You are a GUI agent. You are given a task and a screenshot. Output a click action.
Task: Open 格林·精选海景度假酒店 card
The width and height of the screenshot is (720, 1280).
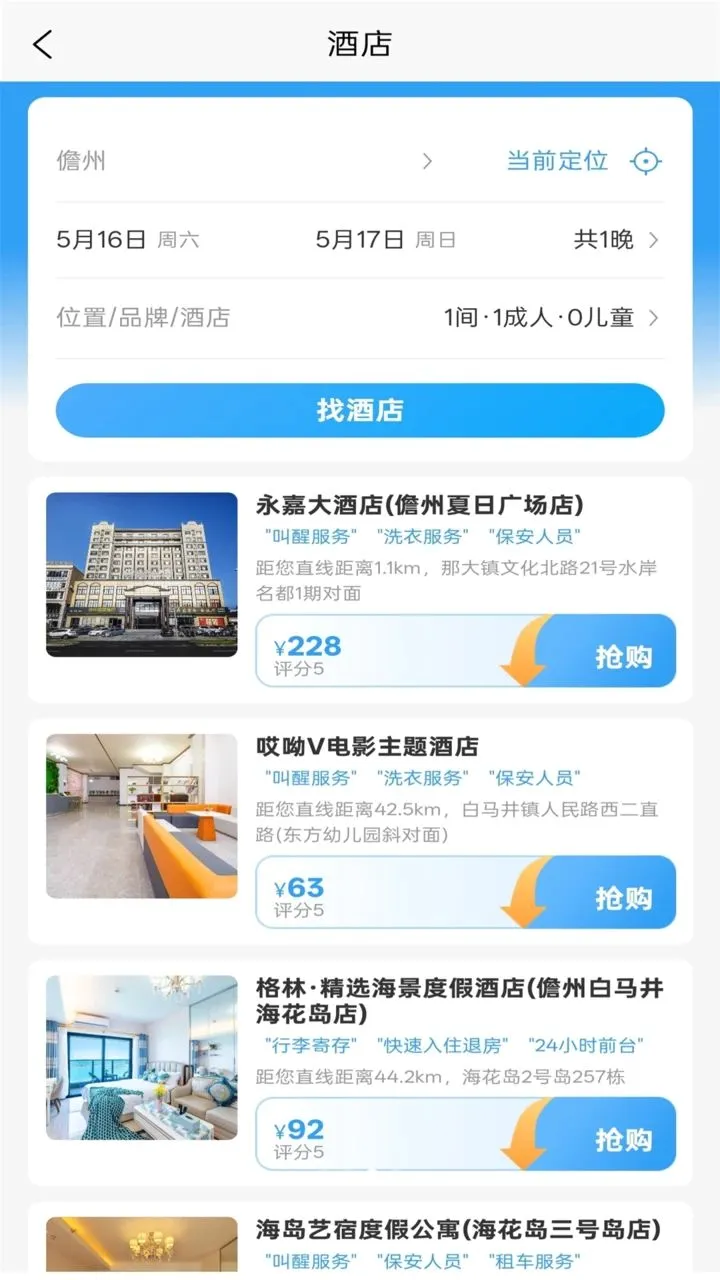click(360, 1073)
